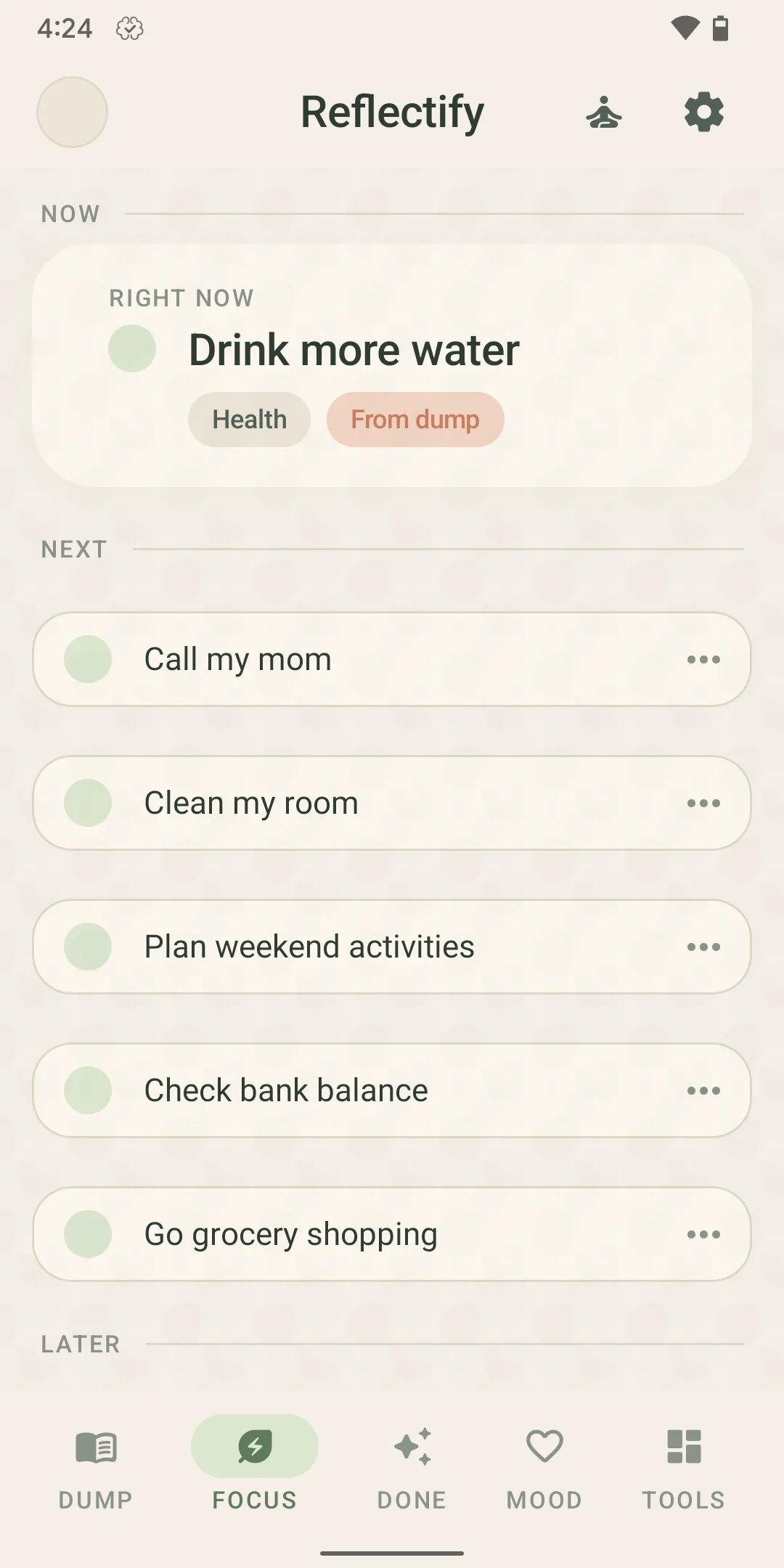Check off Go grocery shopping
This screenshot has width=784, height=1568.
[88, 1234]
